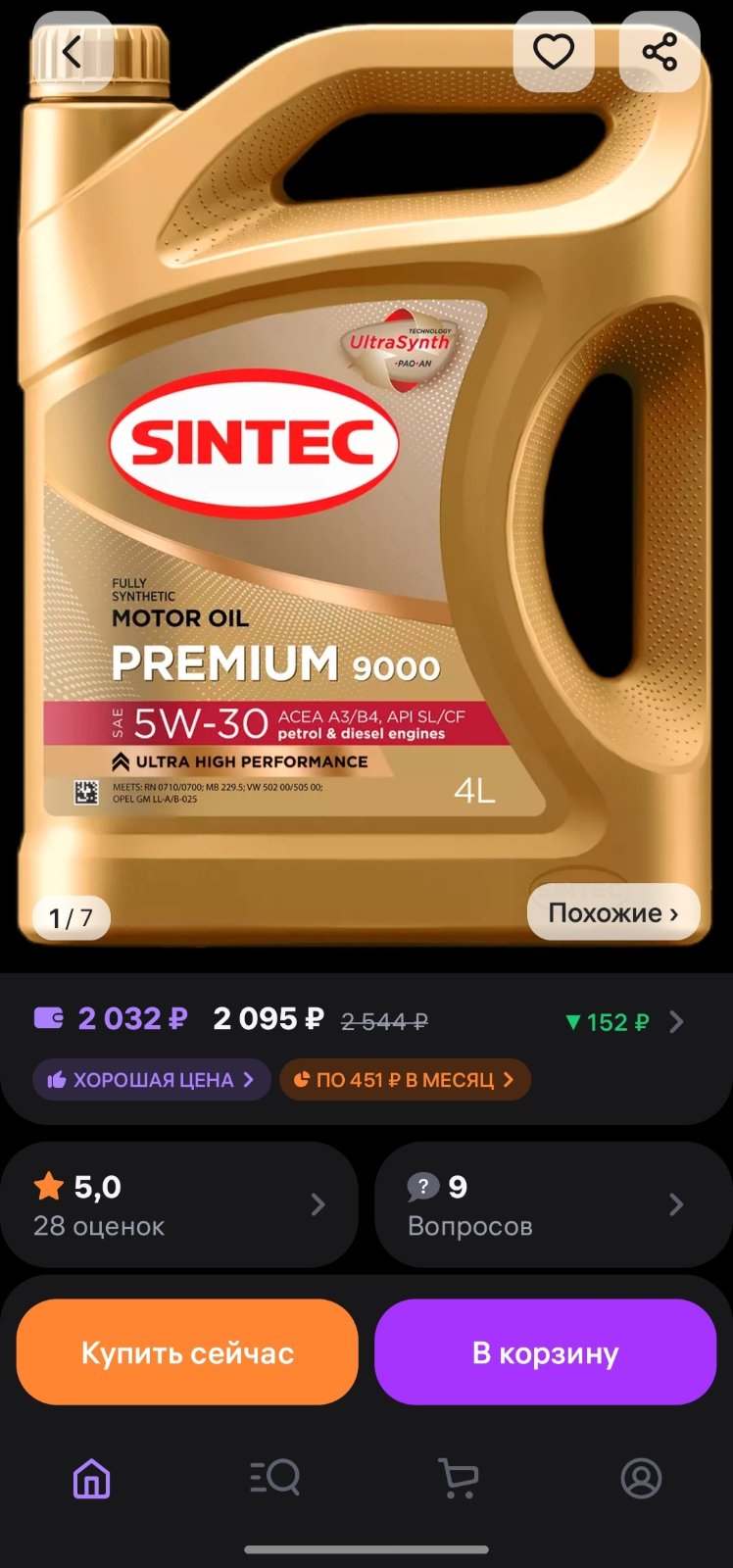Switch to the catalog search tab
The width and height of the screenshot is (733, 1568).
(274, 1478)
